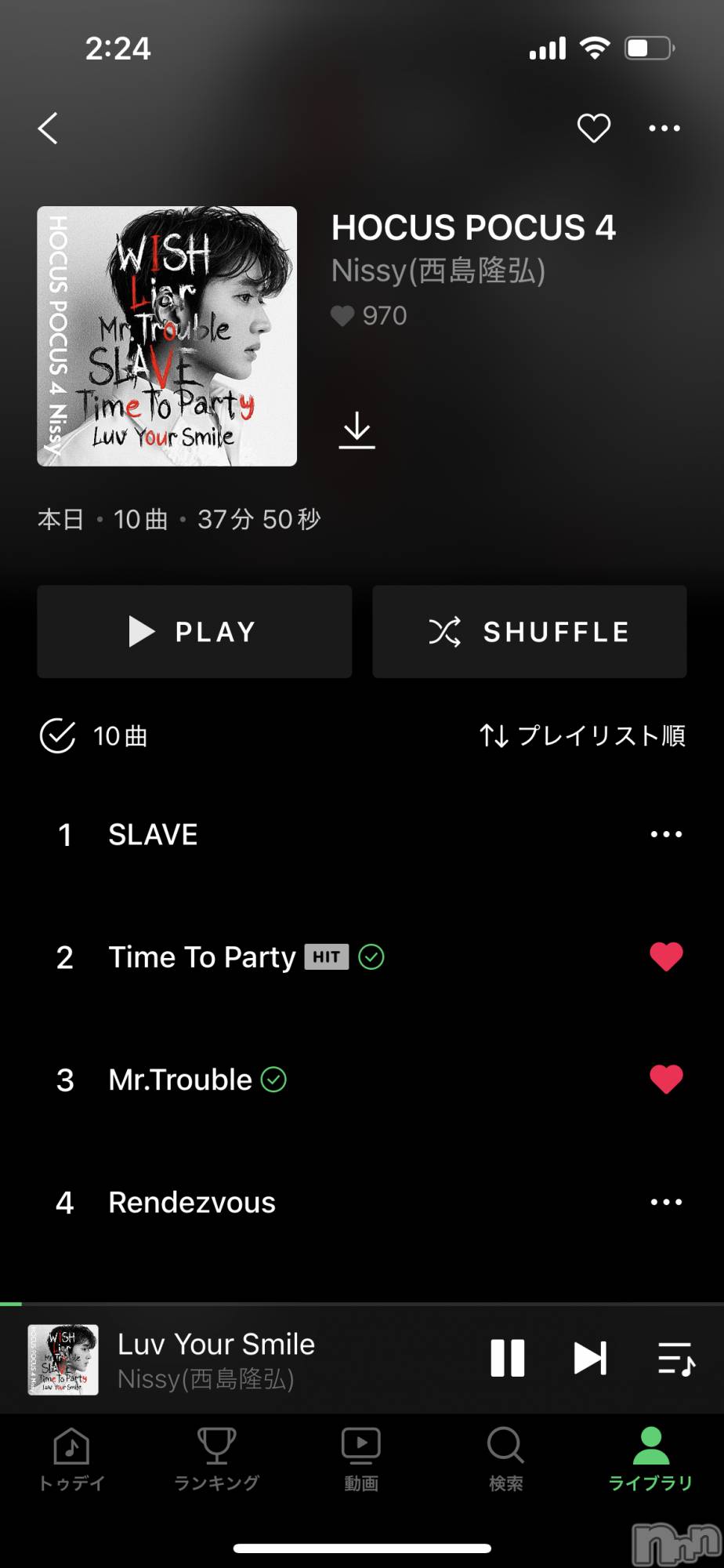Unlike Mr.Trouble
Screen dimensions: 724x1568
click(x=666, y=1080)
